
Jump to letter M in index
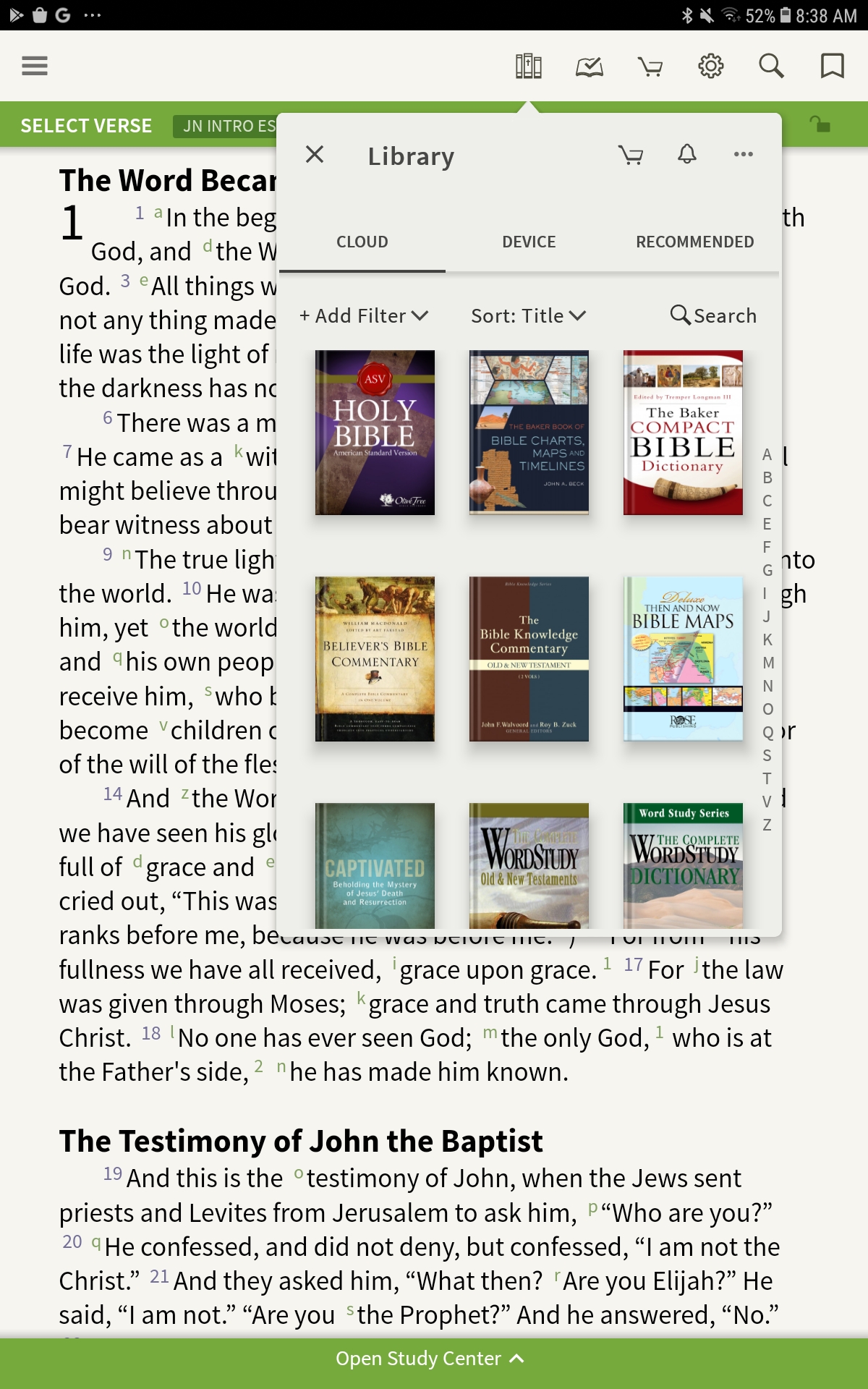(767, 663)
